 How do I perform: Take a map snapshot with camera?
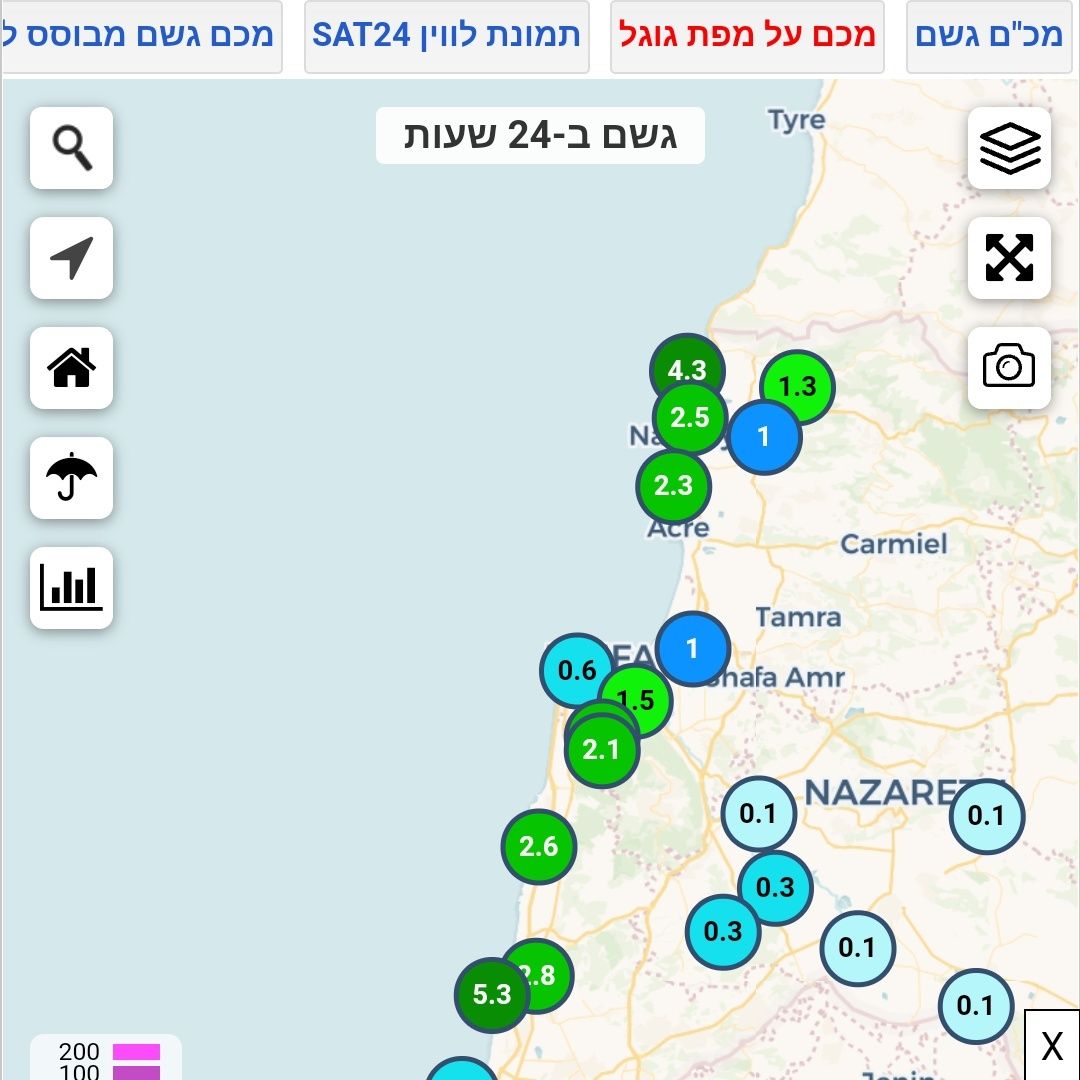tap(1009, 367)
